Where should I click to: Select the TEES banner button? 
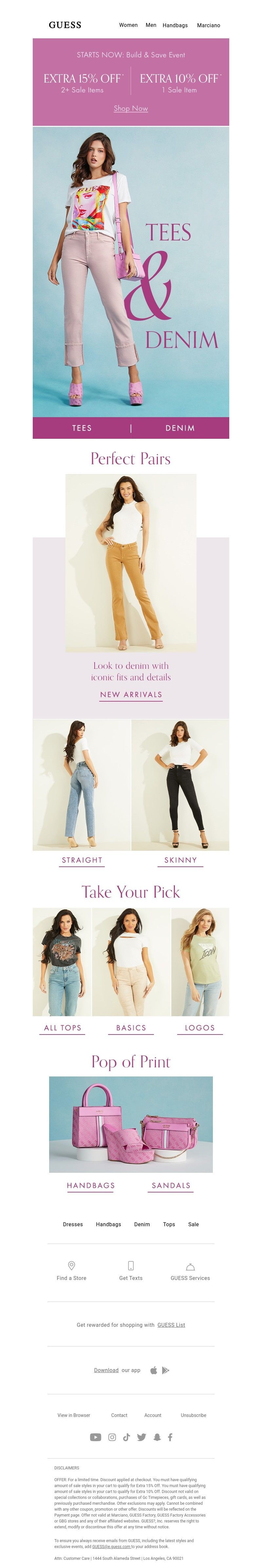click(x=82, y=428)
